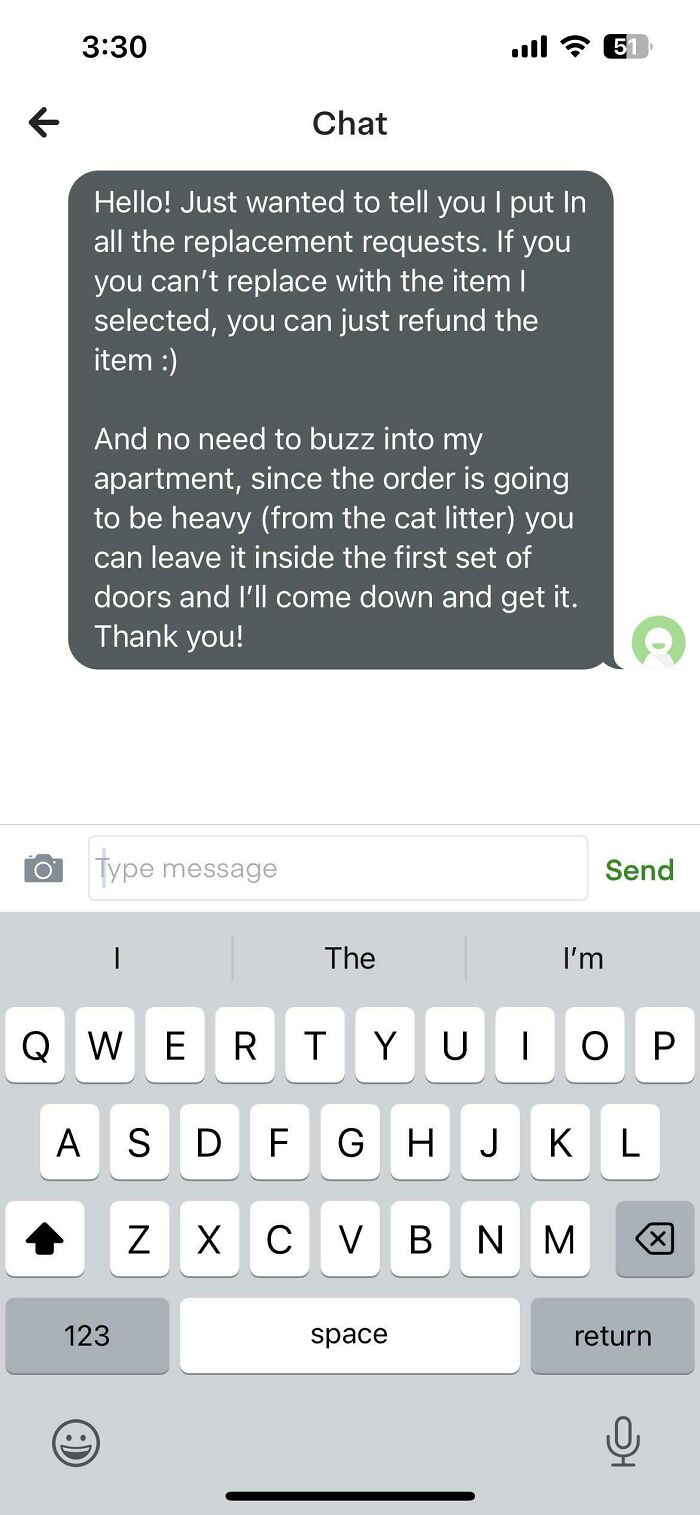This screenshot has width=700, height=1515.
Task: Insert the "The" keyboard suggestion
Action: click(350, 958)
